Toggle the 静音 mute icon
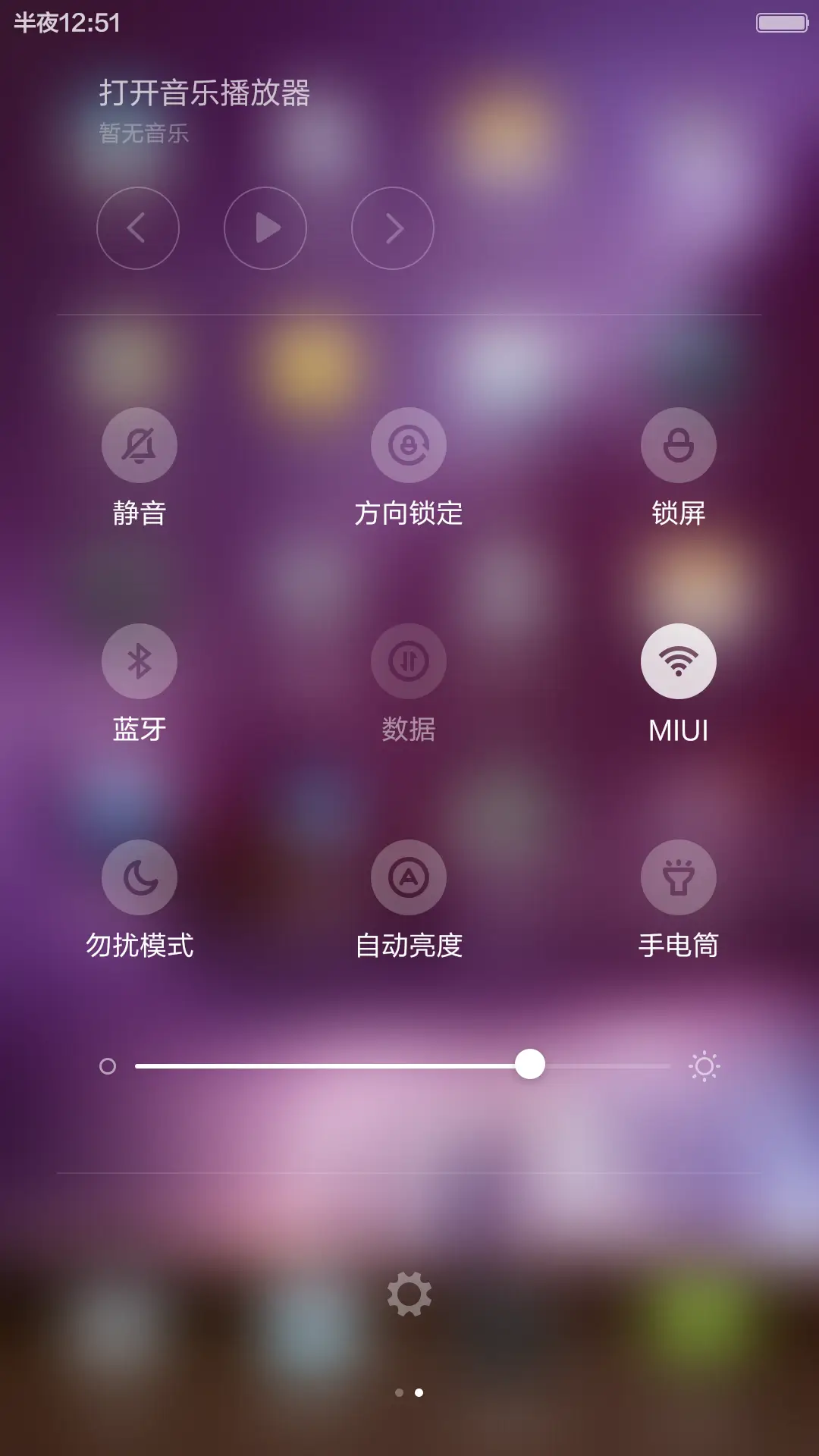The width and height of the screenshot is (819, 1456). click(x=140, y=446)
